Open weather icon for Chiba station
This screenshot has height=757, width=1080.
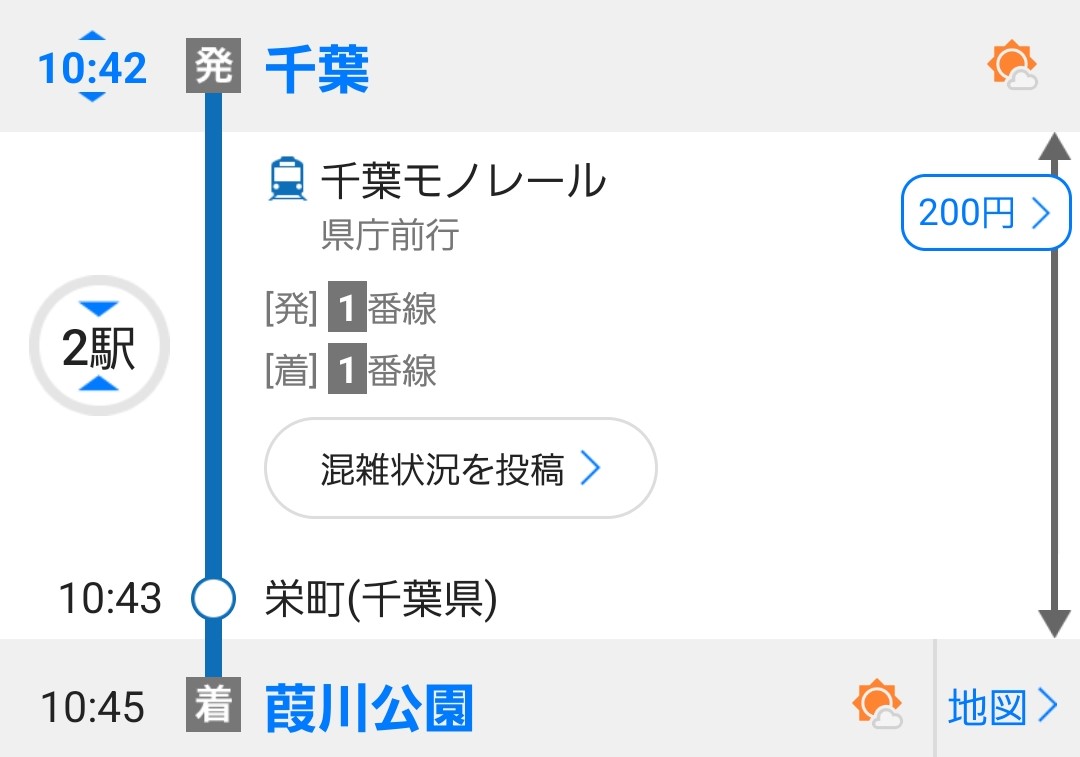tap(1011, 66)
